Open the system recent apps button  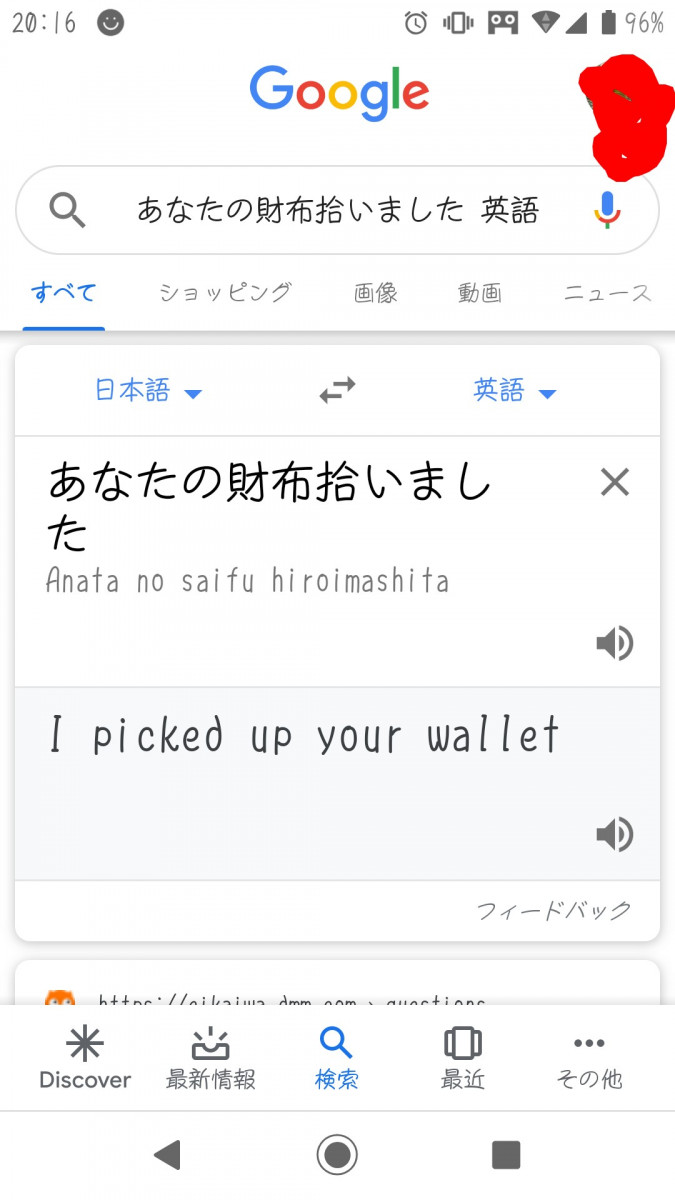[506, 1156]
